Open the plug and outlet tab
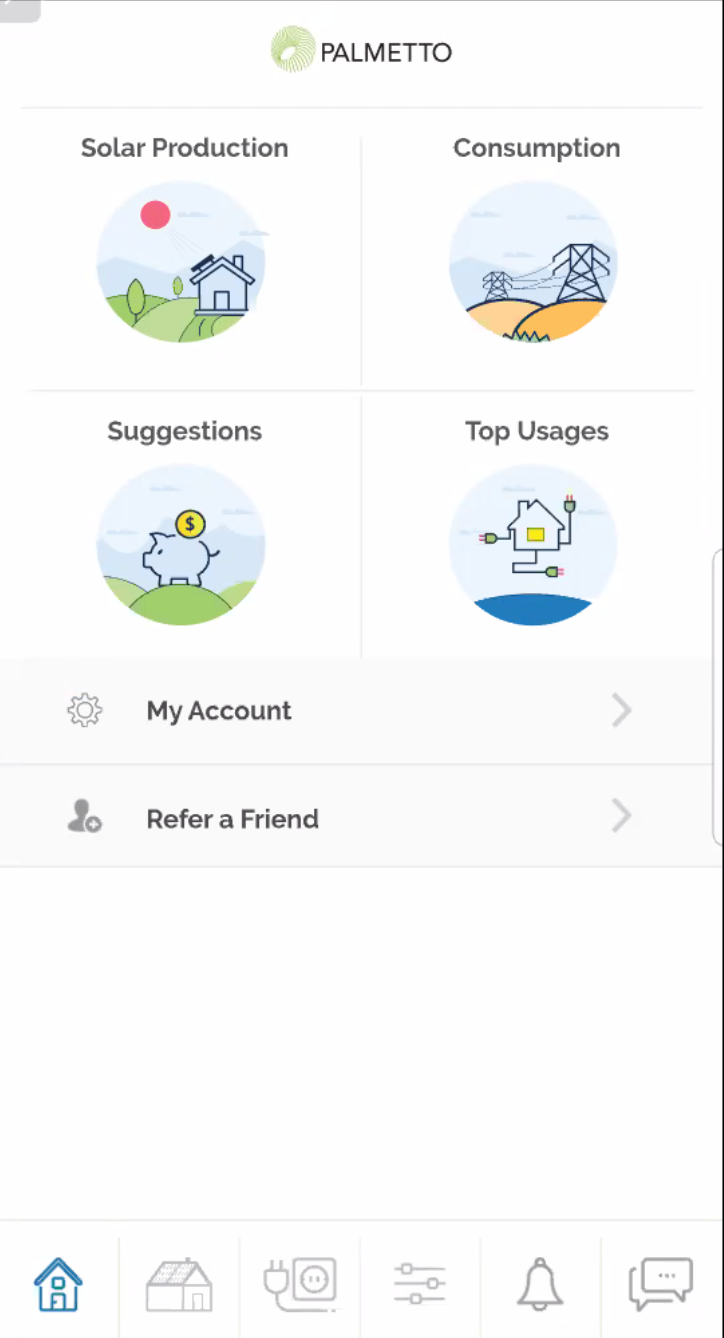This screenshot has width=724, height=1338. (x=300, y=1284)
